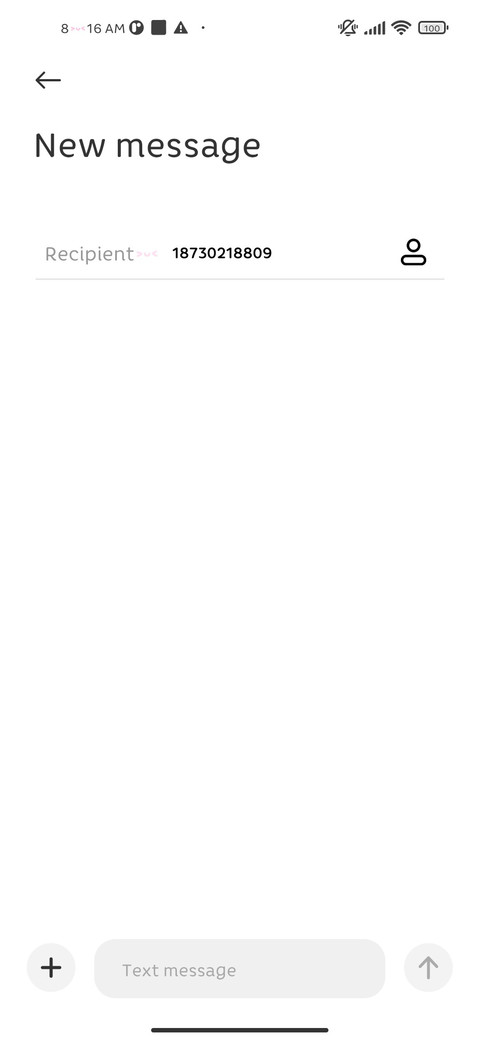This screenshot has width=480, height=1040.
Task: Open the contact picker icon
Action: click(x=413, y=253)
